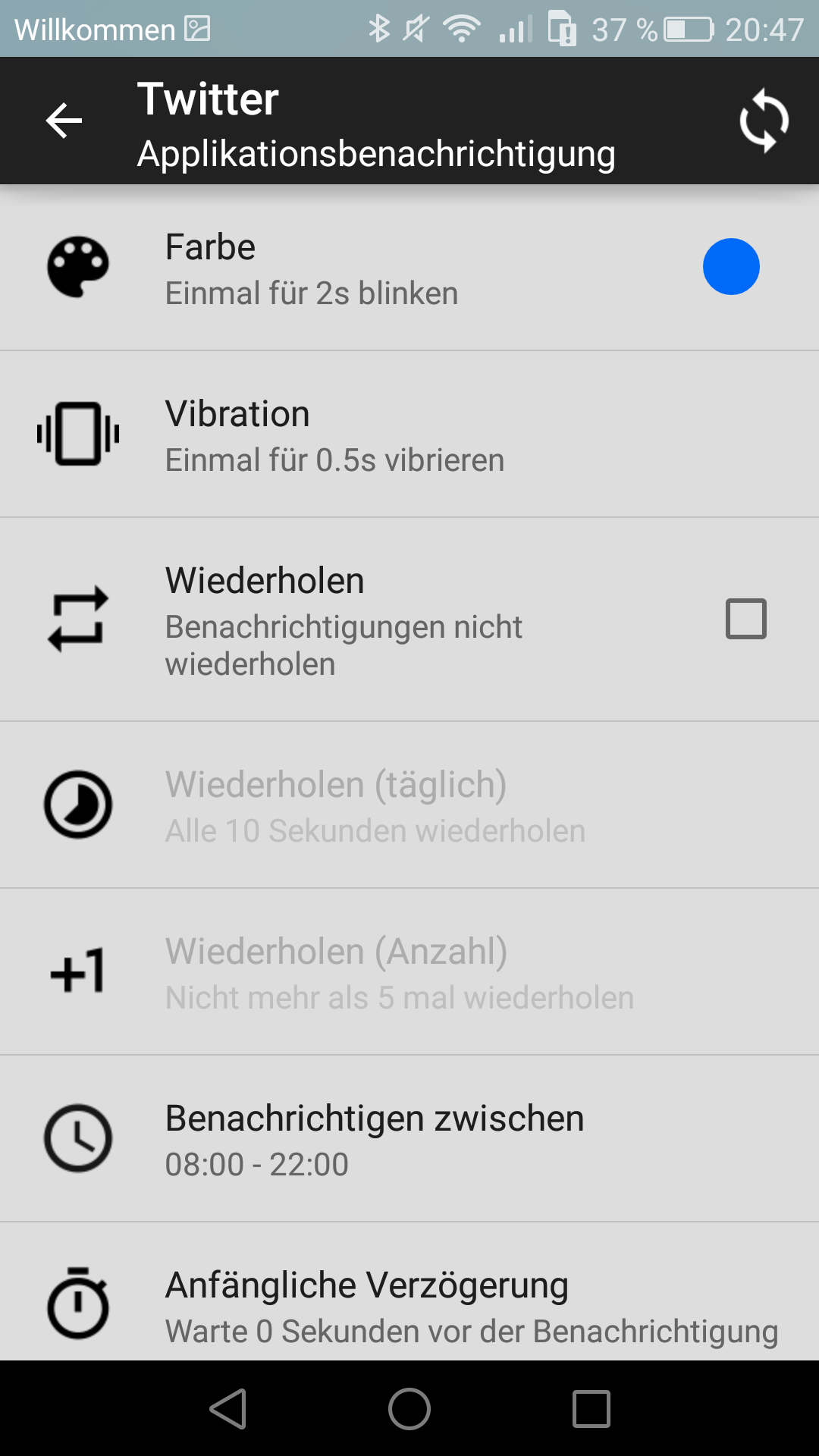Screen dimensions: 819x1456
Task: Check the Wiederholen checkbox
Action: (745, 619)
